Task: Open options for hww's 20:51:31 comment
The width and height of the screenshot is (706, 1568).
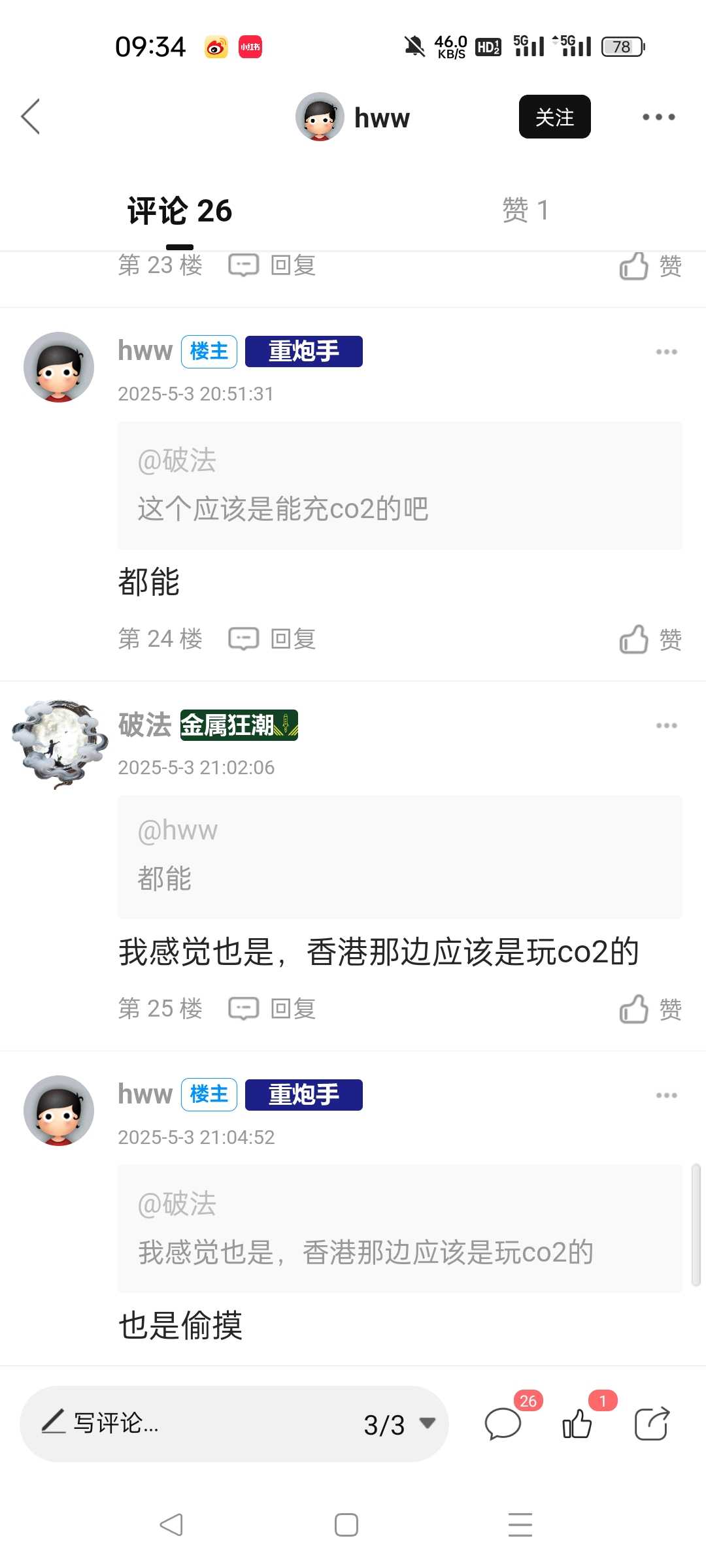Action: click(666, 351)
